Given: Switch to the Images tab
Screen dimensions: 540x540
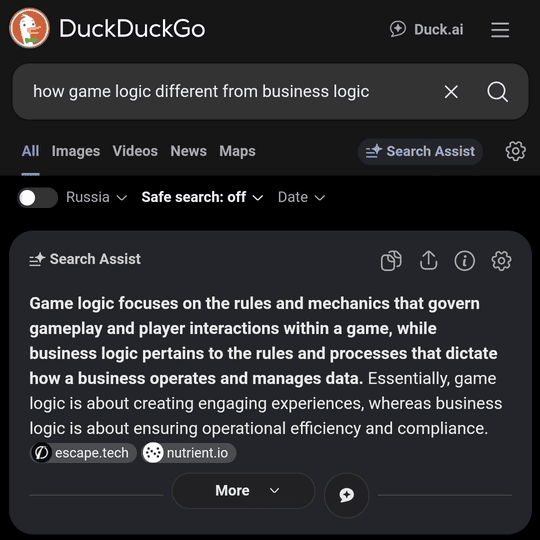Looking at the screenshot, I should pos(76,151).
